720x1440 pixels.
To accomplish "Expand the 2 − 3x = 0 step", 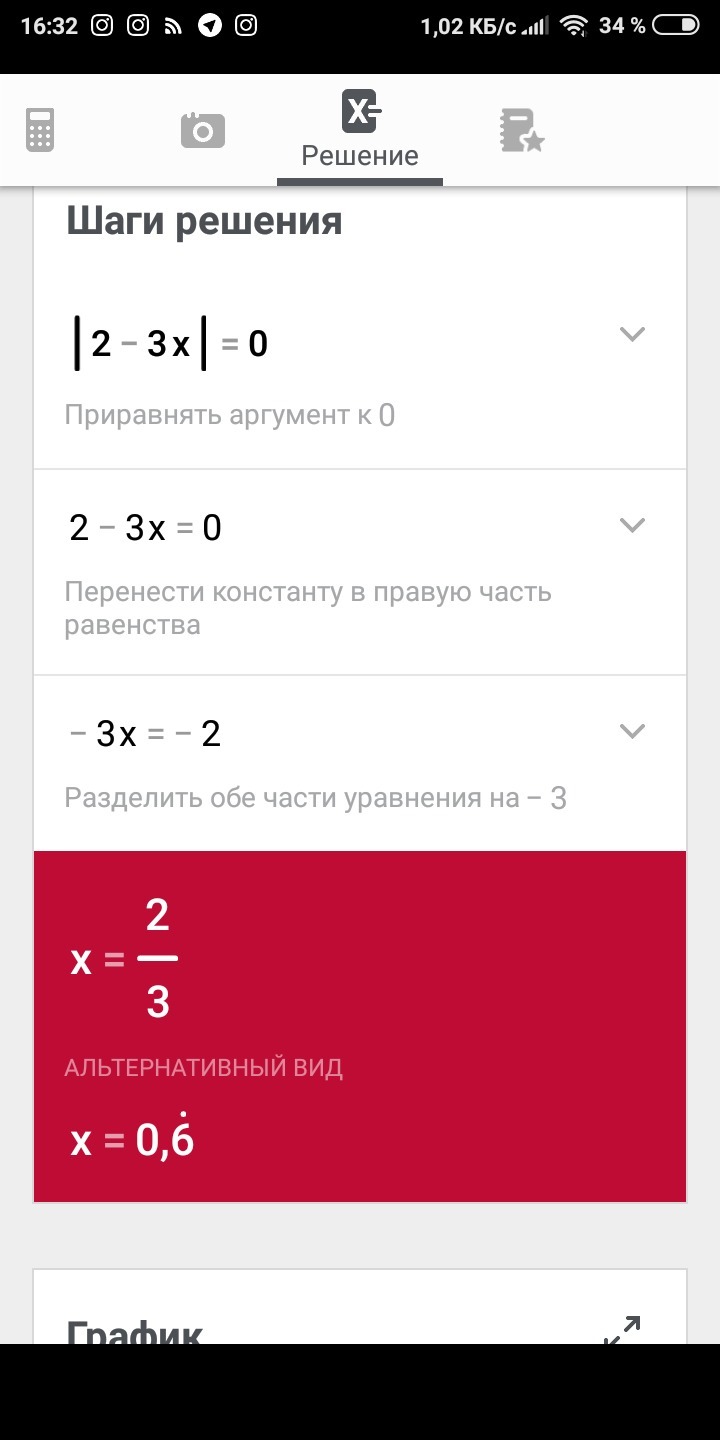I will coord(632,525).
